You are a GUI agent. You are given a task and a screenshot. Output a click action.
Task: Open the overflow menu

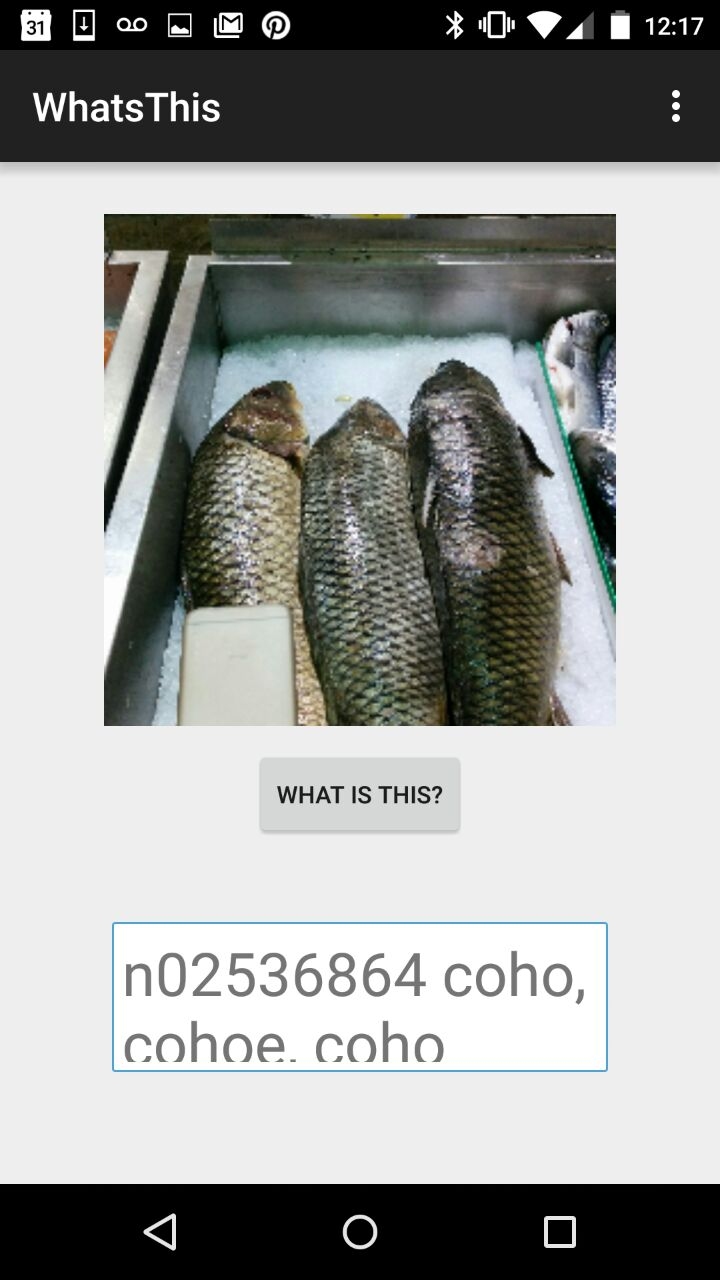(x=676, y=106)
